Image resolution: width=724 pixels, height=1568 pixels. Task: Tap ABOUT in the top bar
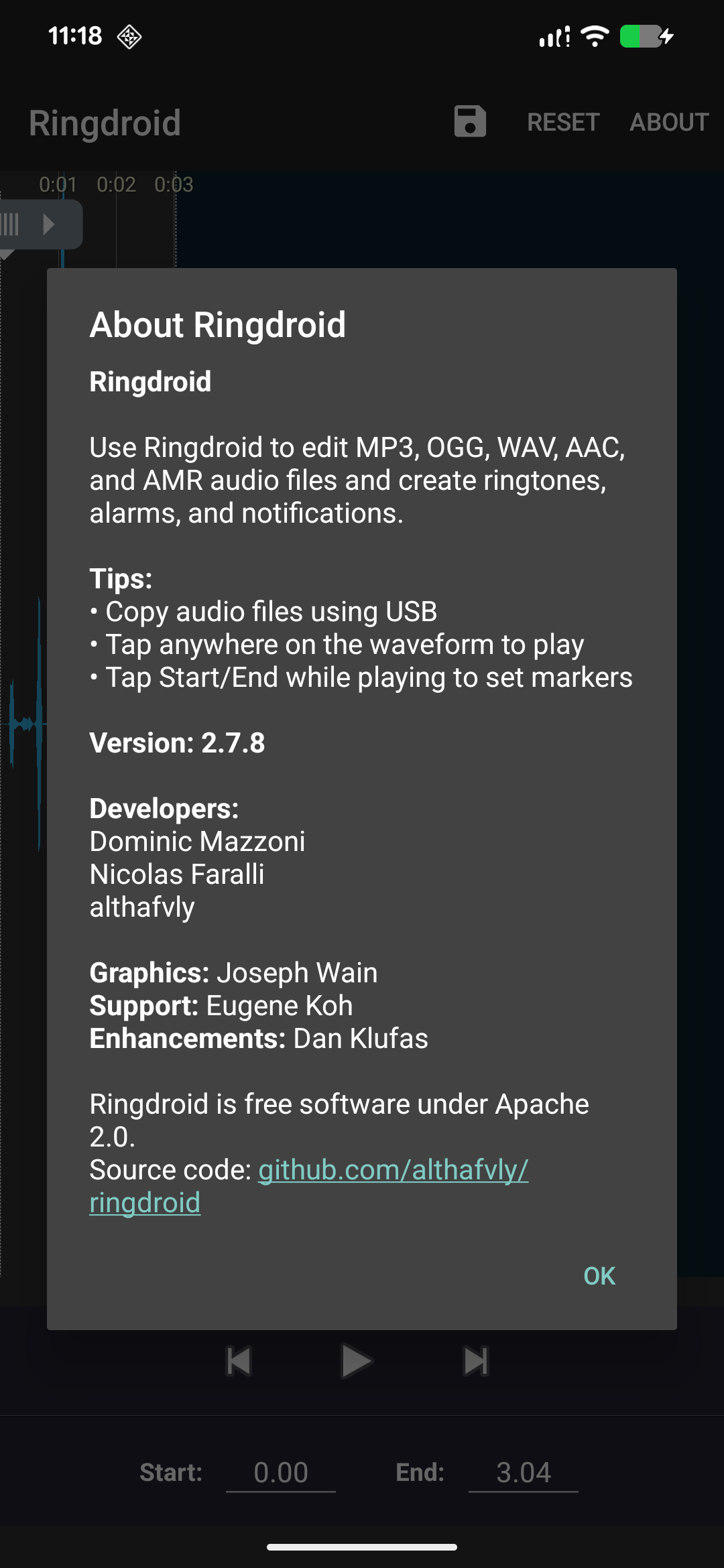[x=668, y=122]
